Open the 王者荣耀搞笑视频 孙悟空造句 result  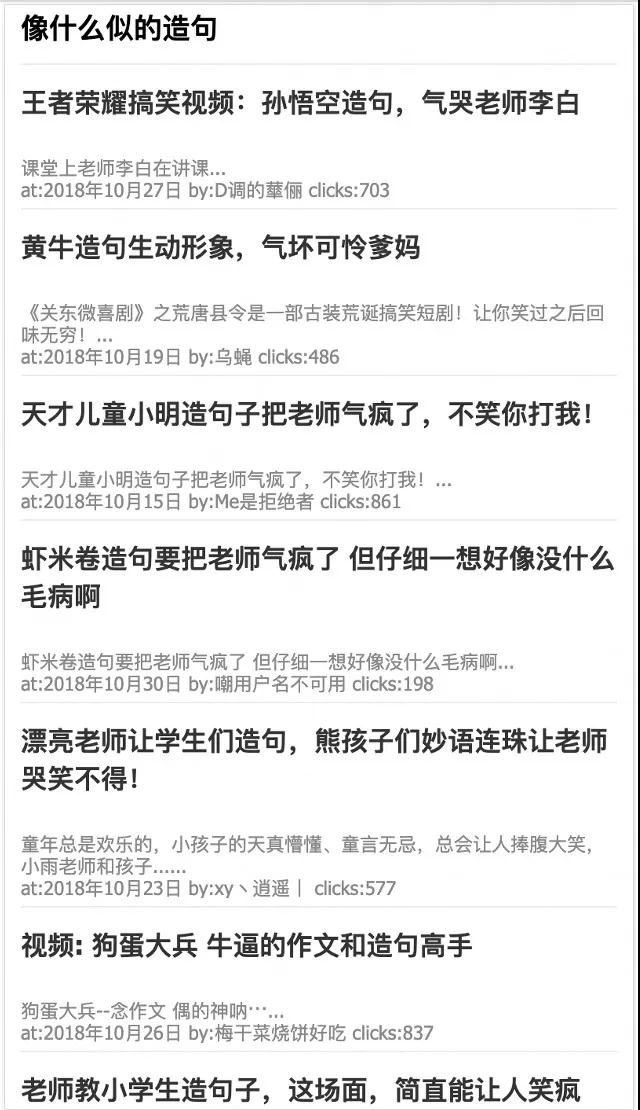300,103
